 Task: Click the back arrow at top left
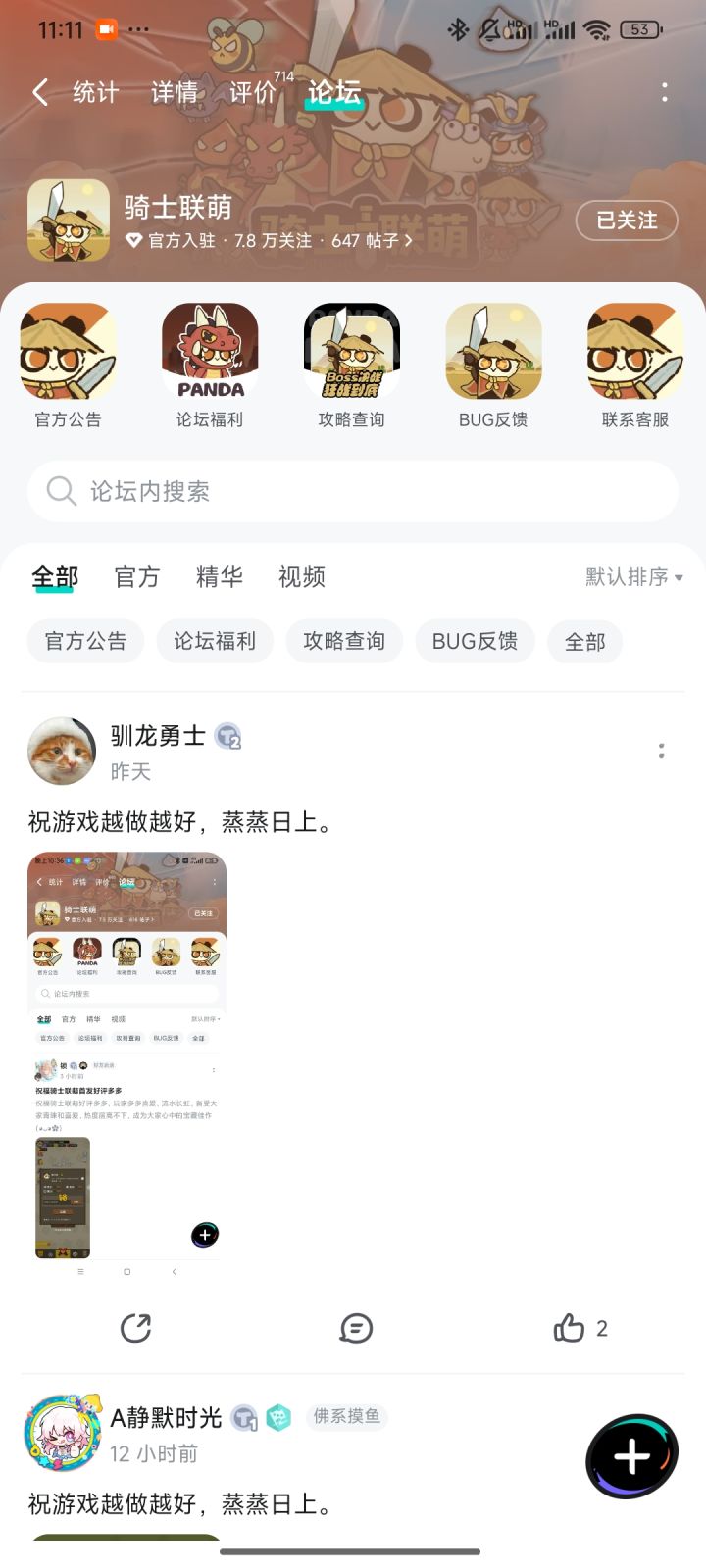point(39,91)
